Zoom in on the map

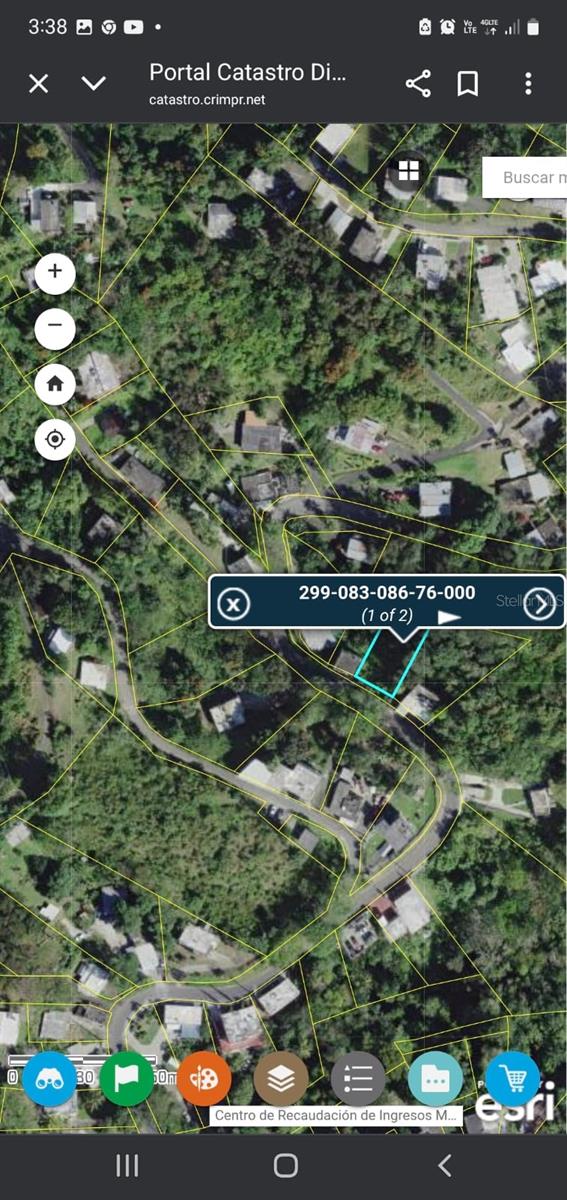tap(55, 273)
